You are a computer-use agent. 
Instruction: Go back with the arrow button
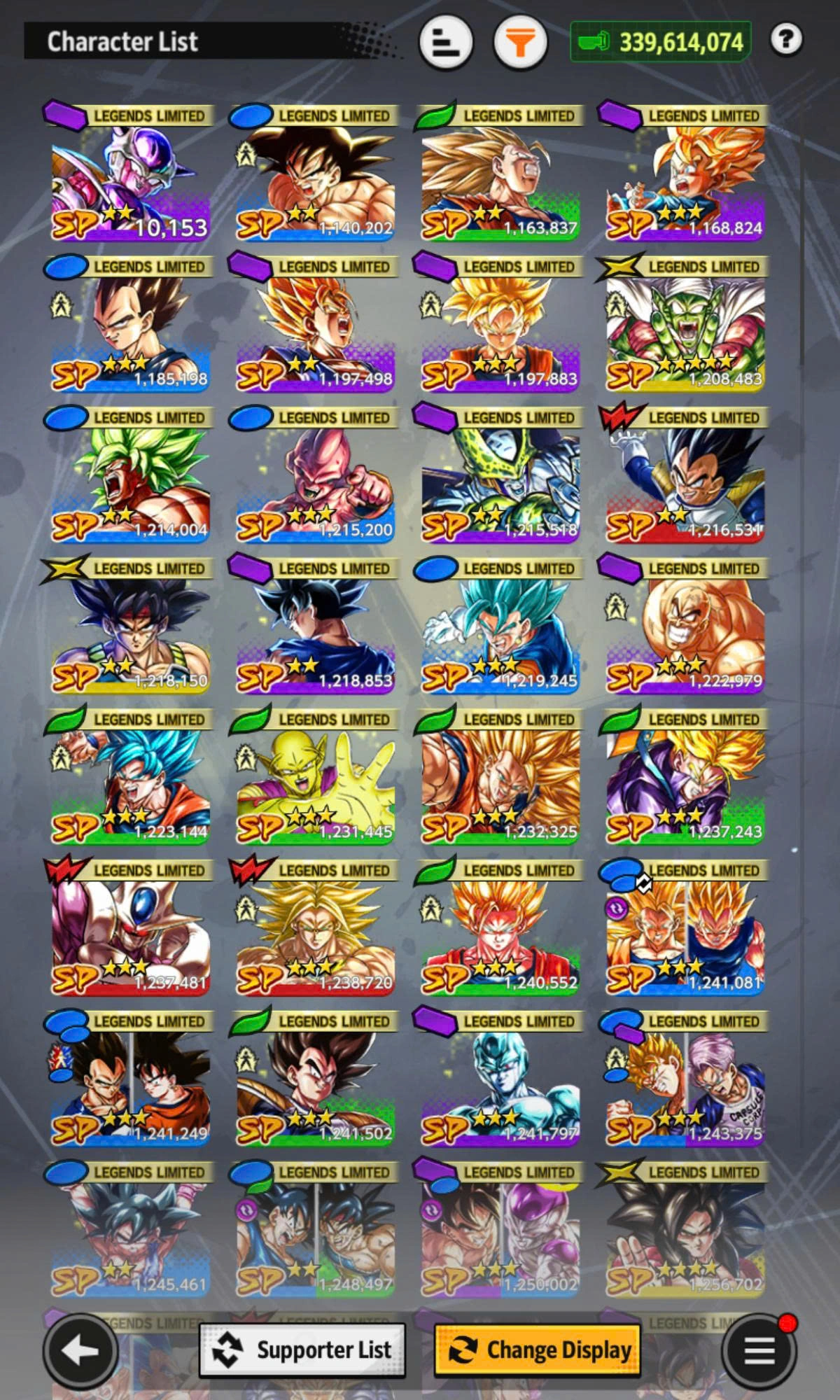(80, 1350)
